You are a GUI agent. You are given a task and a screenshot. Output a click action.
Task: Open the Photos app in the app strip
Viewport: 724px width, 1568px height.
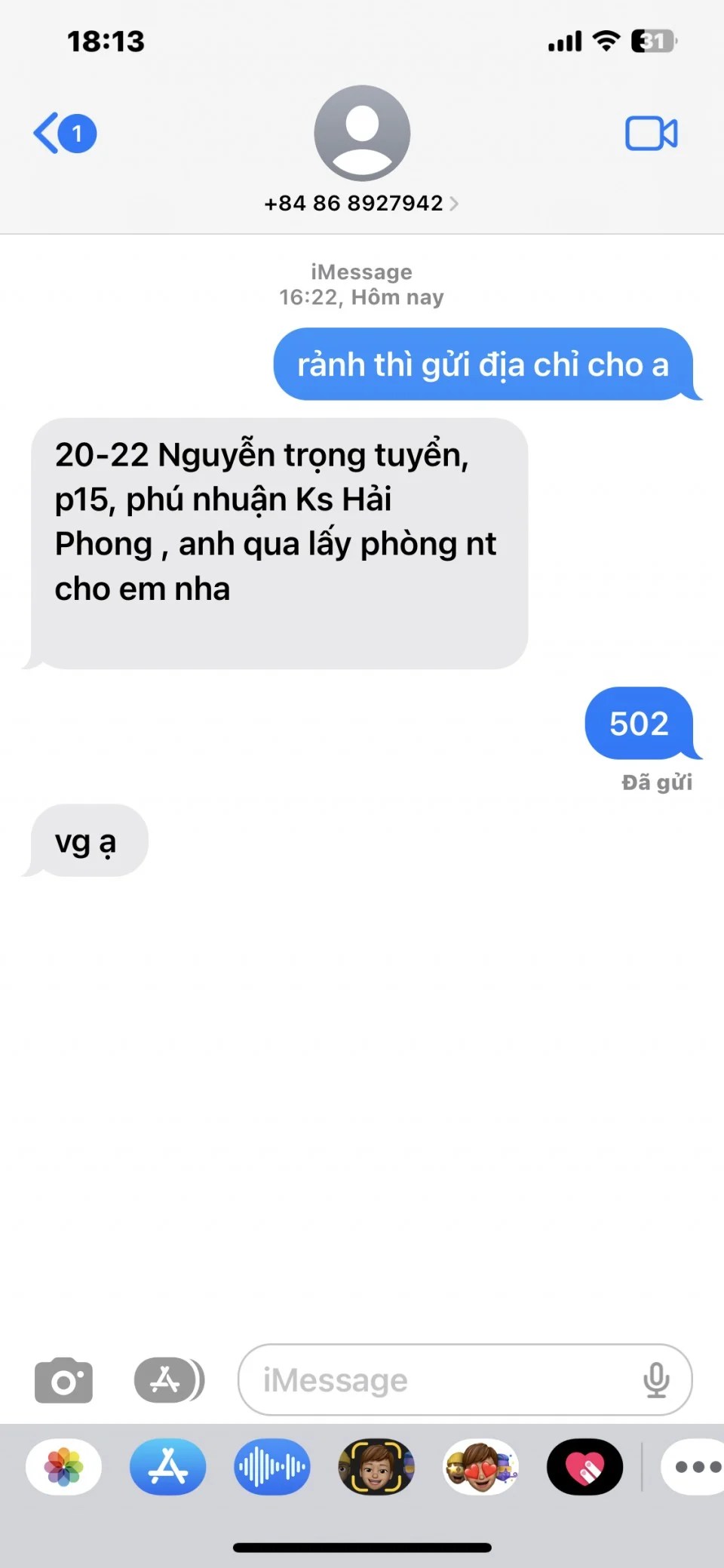coord(64,1467)
